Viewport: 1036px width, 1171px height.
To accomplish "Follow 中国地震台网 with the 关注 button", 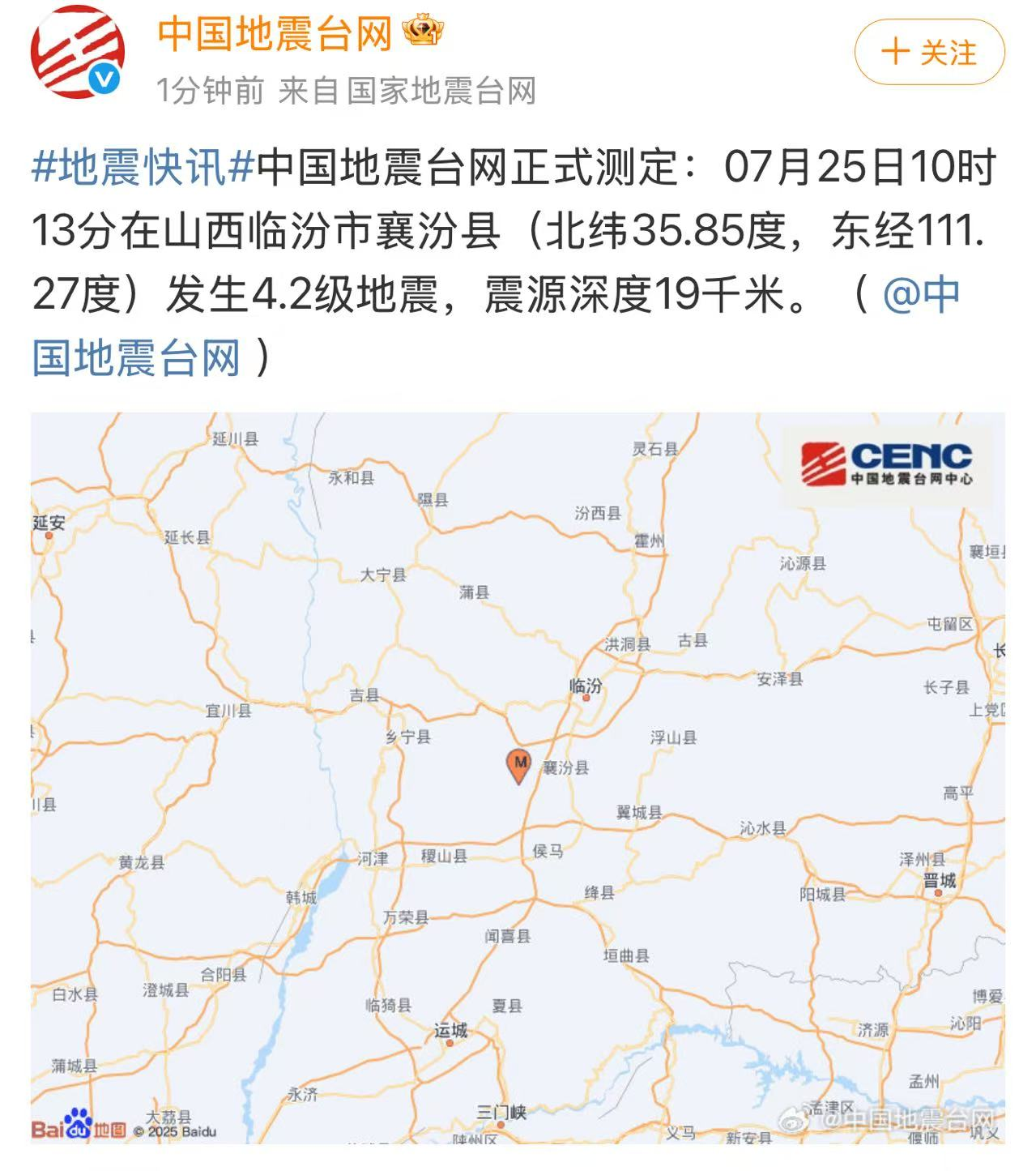I will click(929, 53).
